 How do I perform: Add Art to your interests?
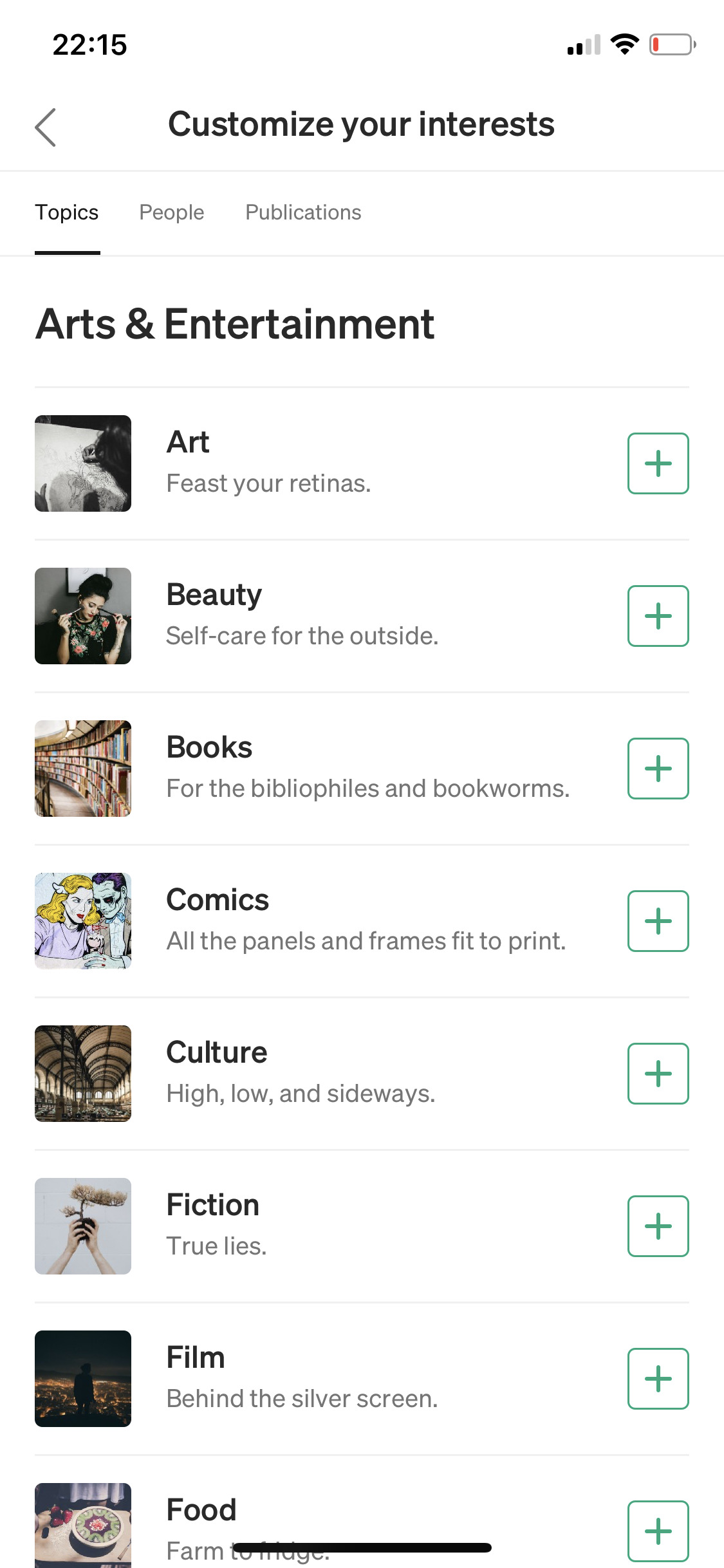pyautogui.click(x=658, y=463)
